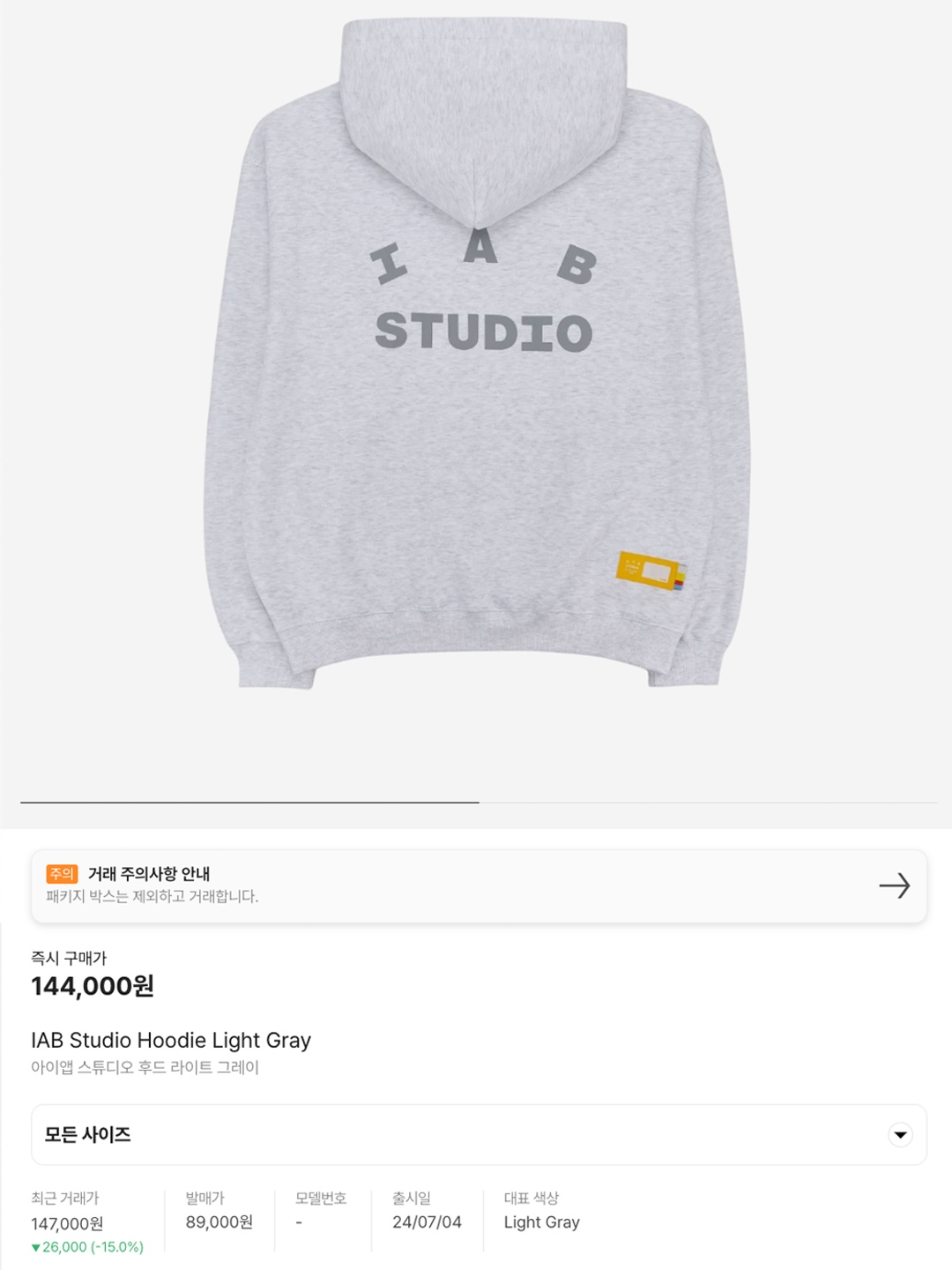Select the 즉시 구매가 price 144,000원
952x1270 pixels.
[93, 987]
